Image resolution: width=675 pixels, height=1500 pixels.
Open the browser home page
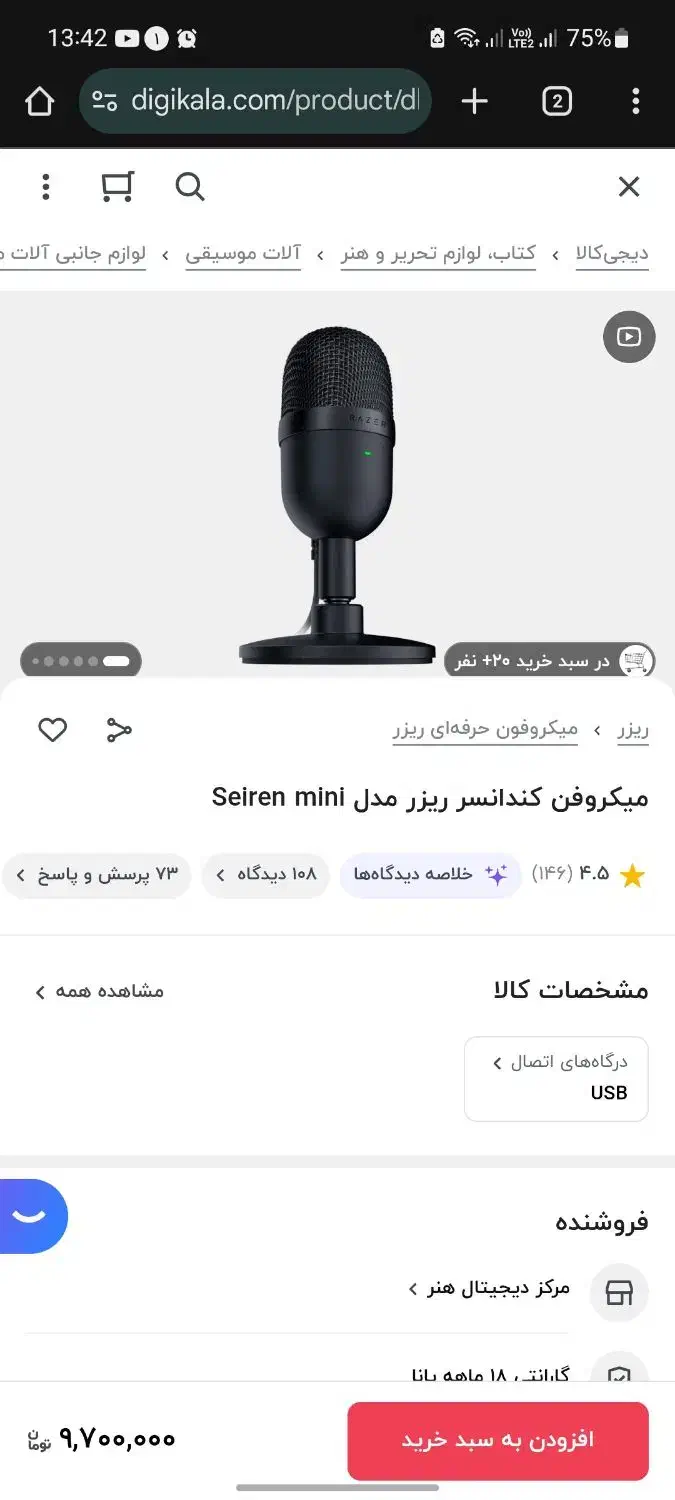click(x=39, y=101)
